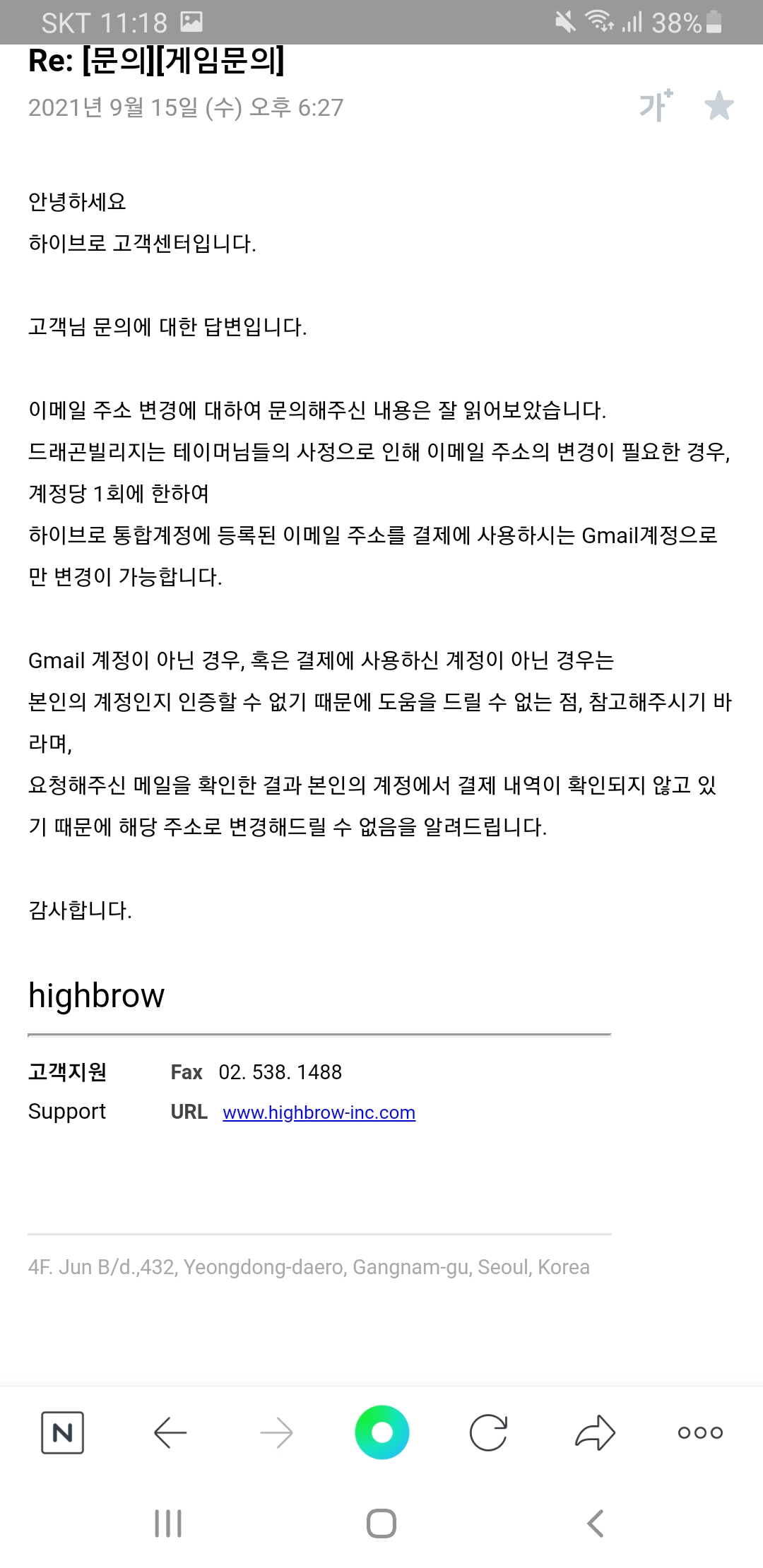Image resolution: width=763 pixels, height=1568 pixels.
Task: Return to the system home screen
Action: point(381,1524)
